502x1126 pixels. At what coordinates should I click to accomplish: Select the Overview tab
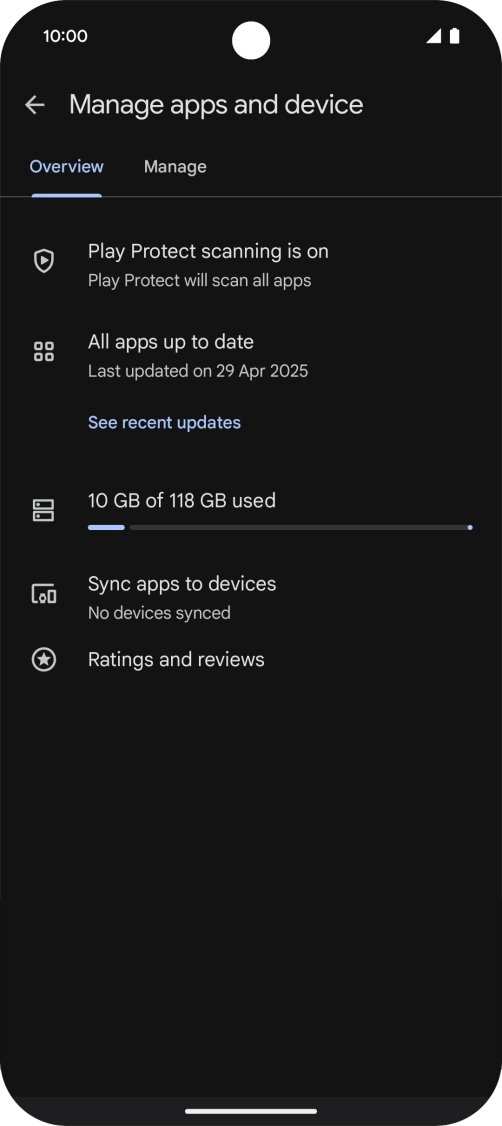66,167
